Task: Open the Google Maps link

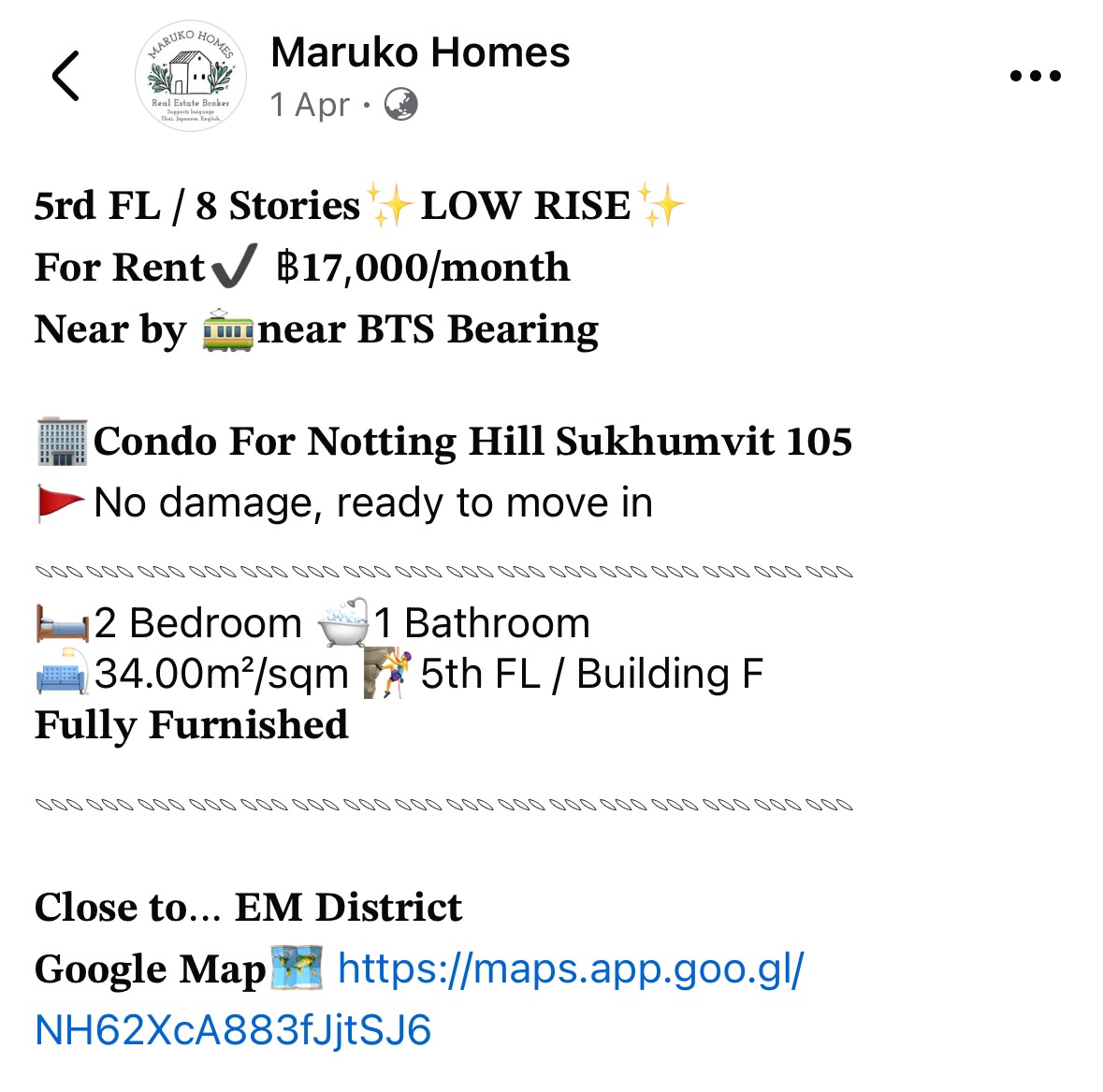Action: [570, 969]
